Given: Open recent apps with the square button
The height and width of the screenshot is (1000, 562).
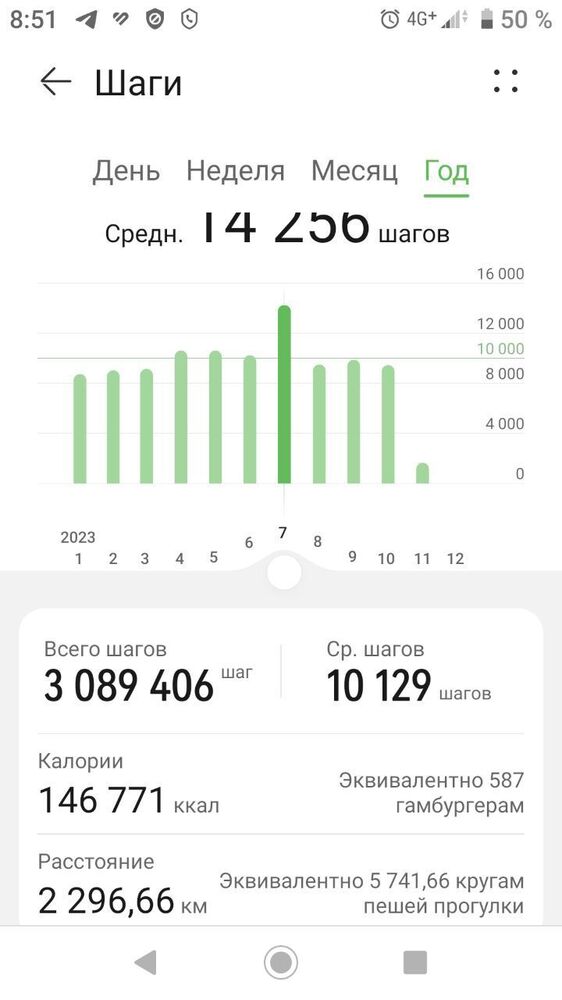Looking at the screenshot, I should pyautogui.click(x=415, y=962).
